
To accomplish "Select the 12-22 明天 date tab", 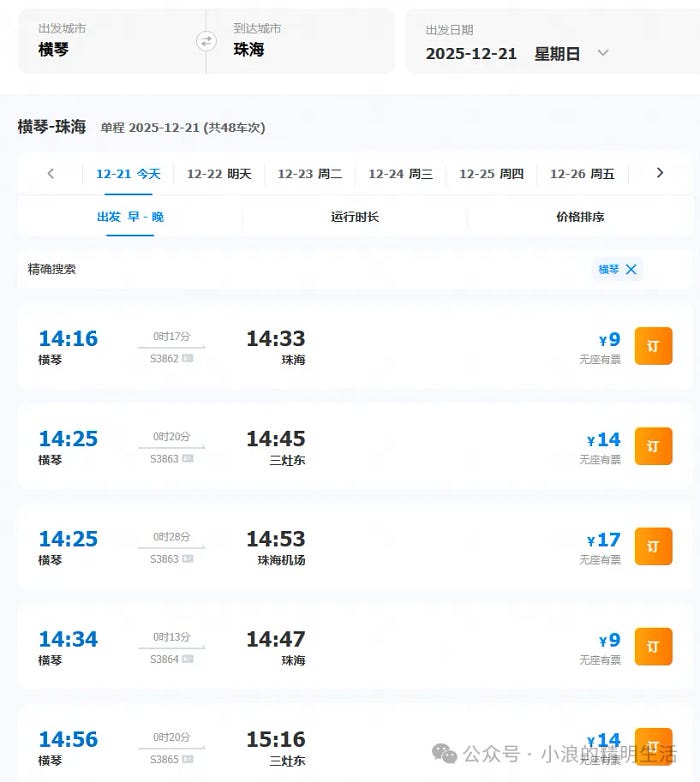I will [219, 174].
